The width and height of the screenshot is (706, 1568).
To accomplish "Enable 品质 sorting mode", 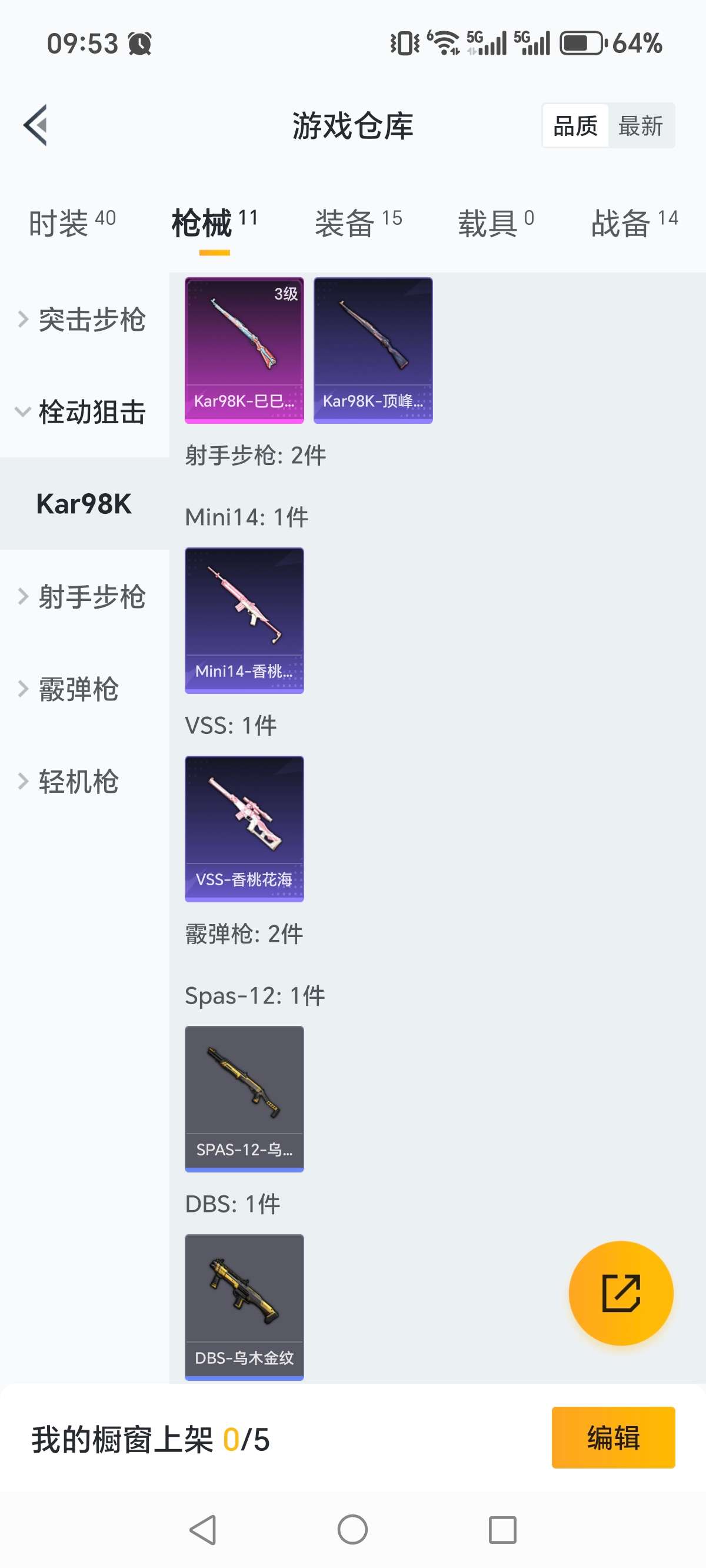I will [575, 126].
